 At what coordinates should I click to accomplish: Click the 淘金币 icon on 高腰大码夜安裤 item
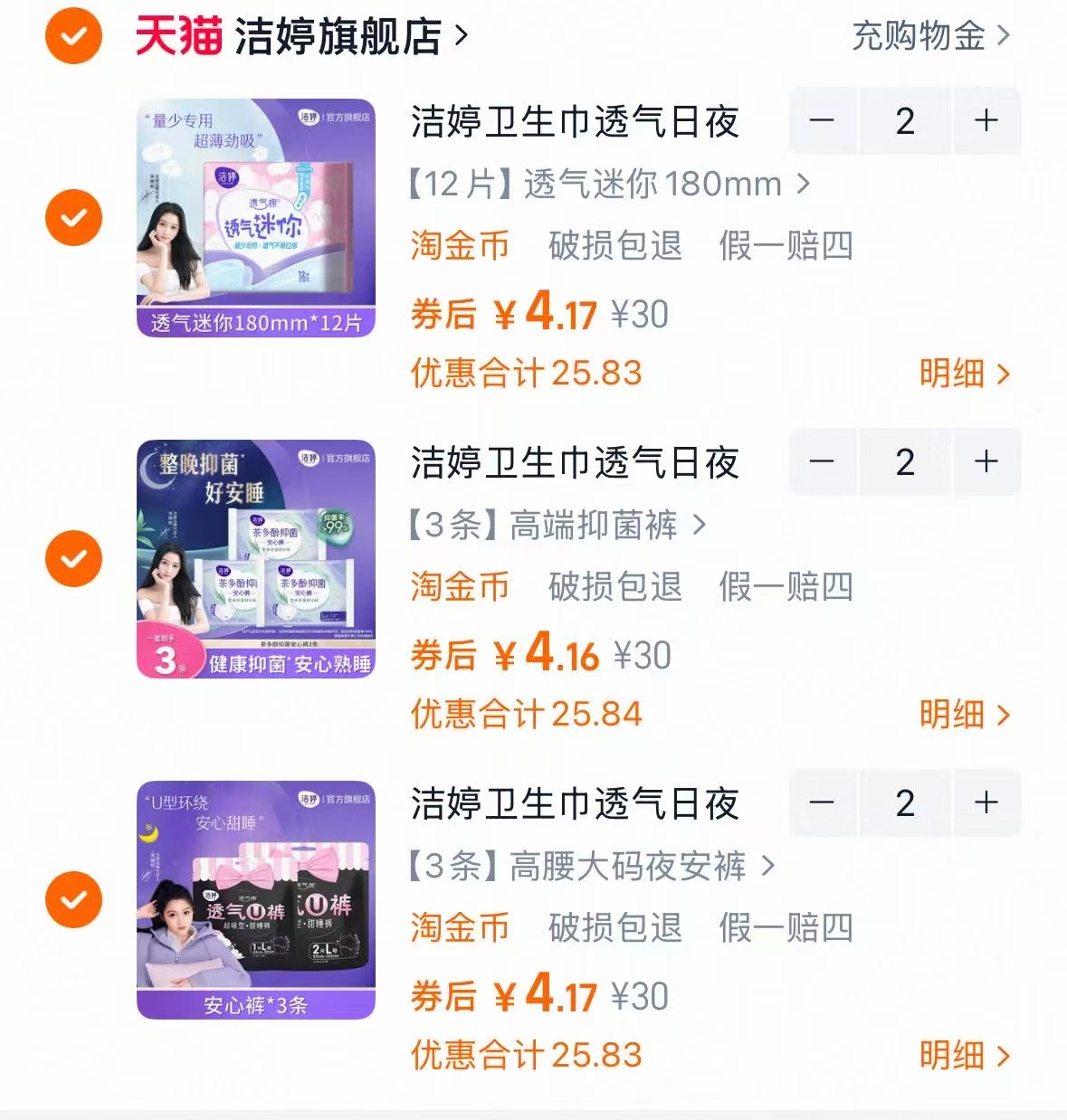coord(460,927)
